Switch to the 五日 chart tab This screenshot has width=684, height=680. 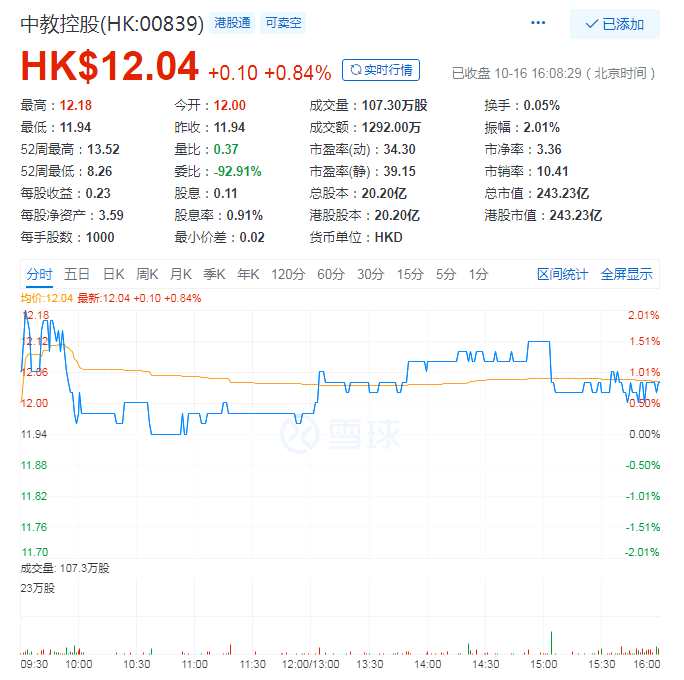click(77, 274)
